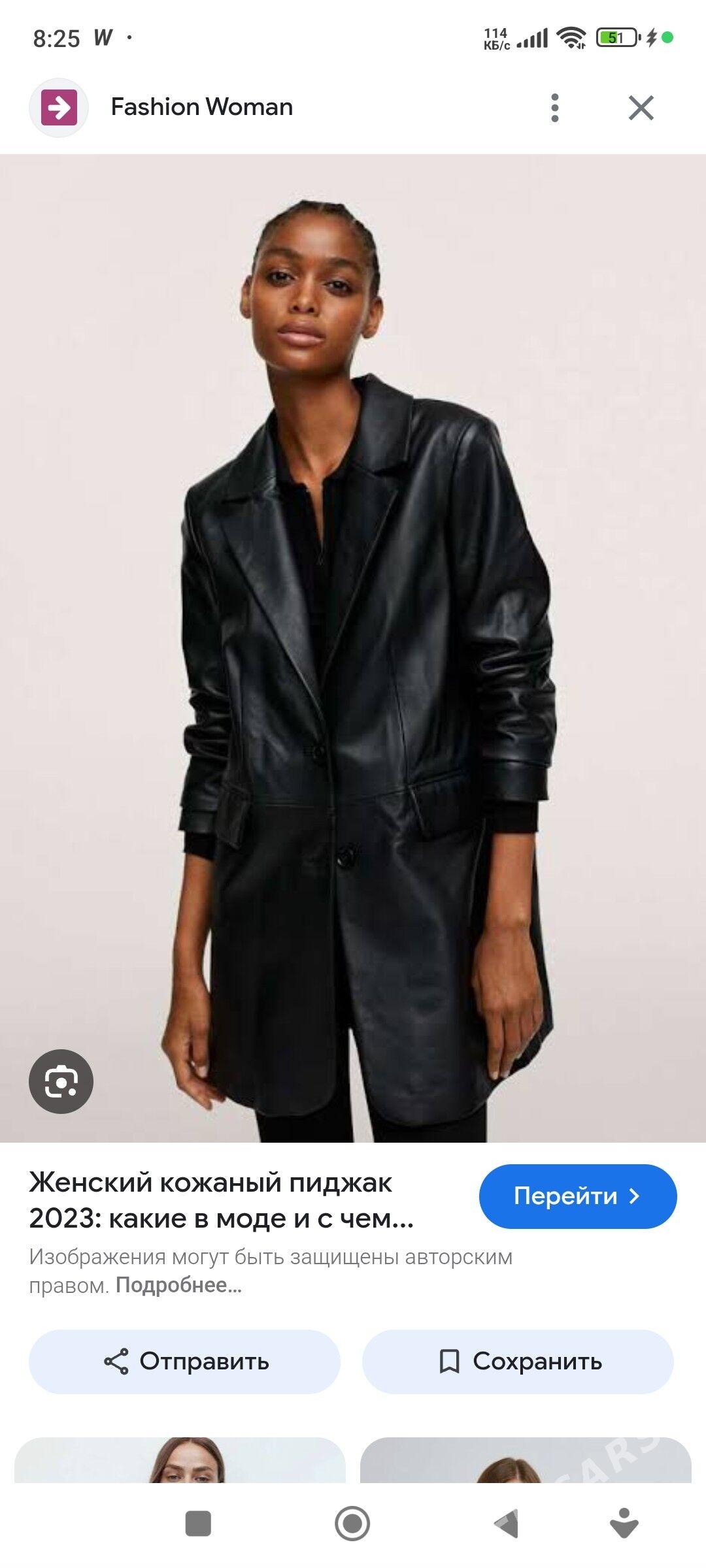706x1568 pixels.
Task: Open recent apps with square button
Action: (198, 1524)
